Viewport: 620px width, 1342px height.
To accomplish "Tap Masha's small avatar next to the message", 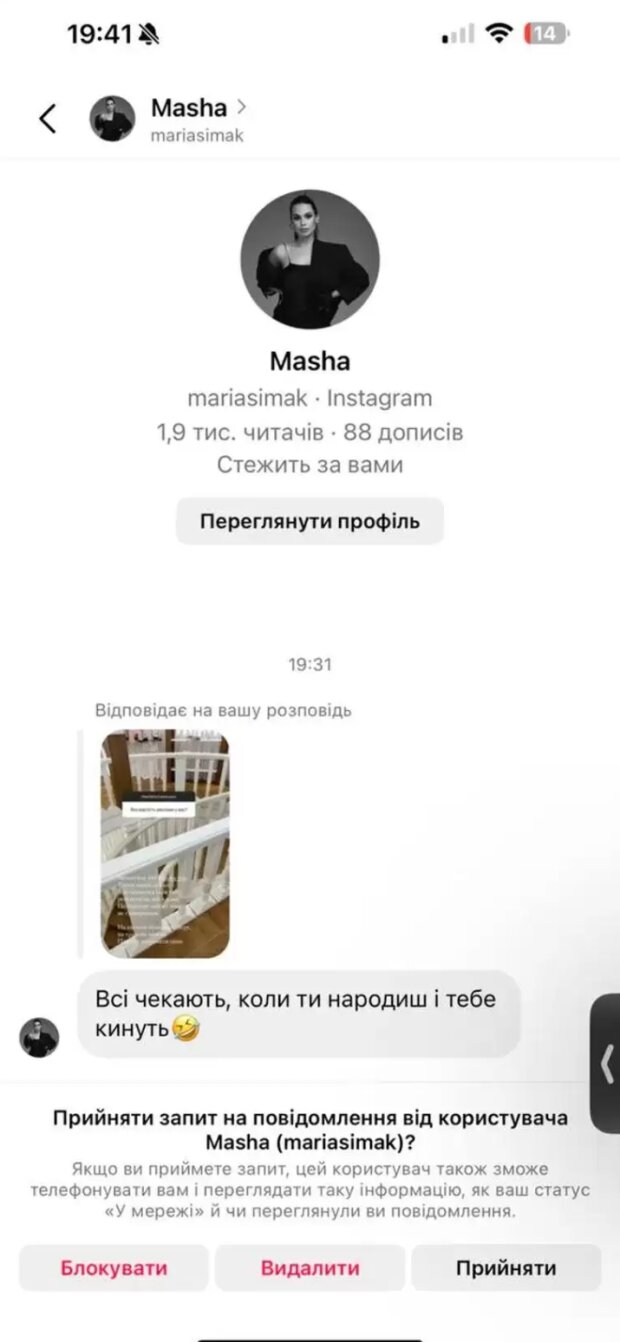I will 39,1037.
